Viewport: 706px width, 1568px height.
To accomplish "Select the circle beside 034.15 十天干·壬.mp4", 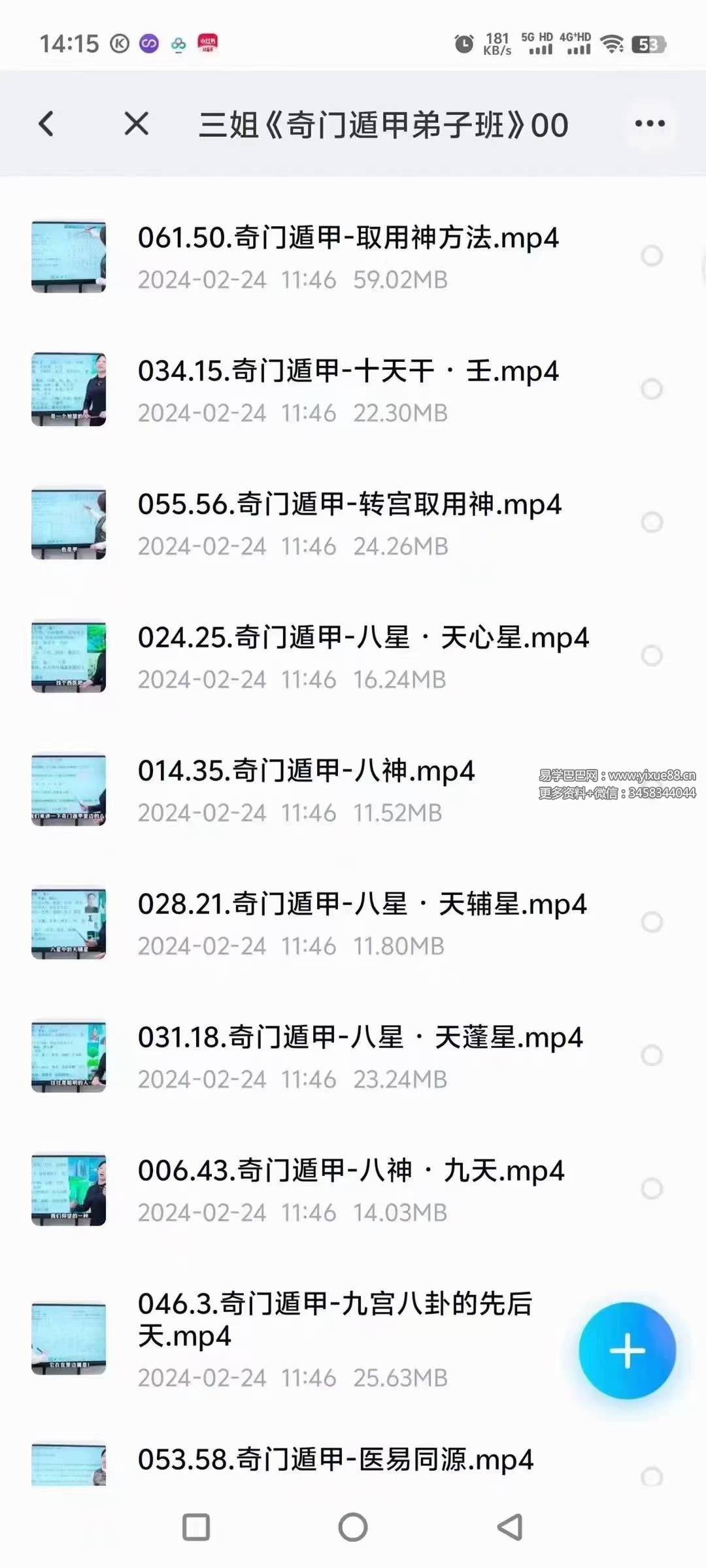I will point(652,389).
